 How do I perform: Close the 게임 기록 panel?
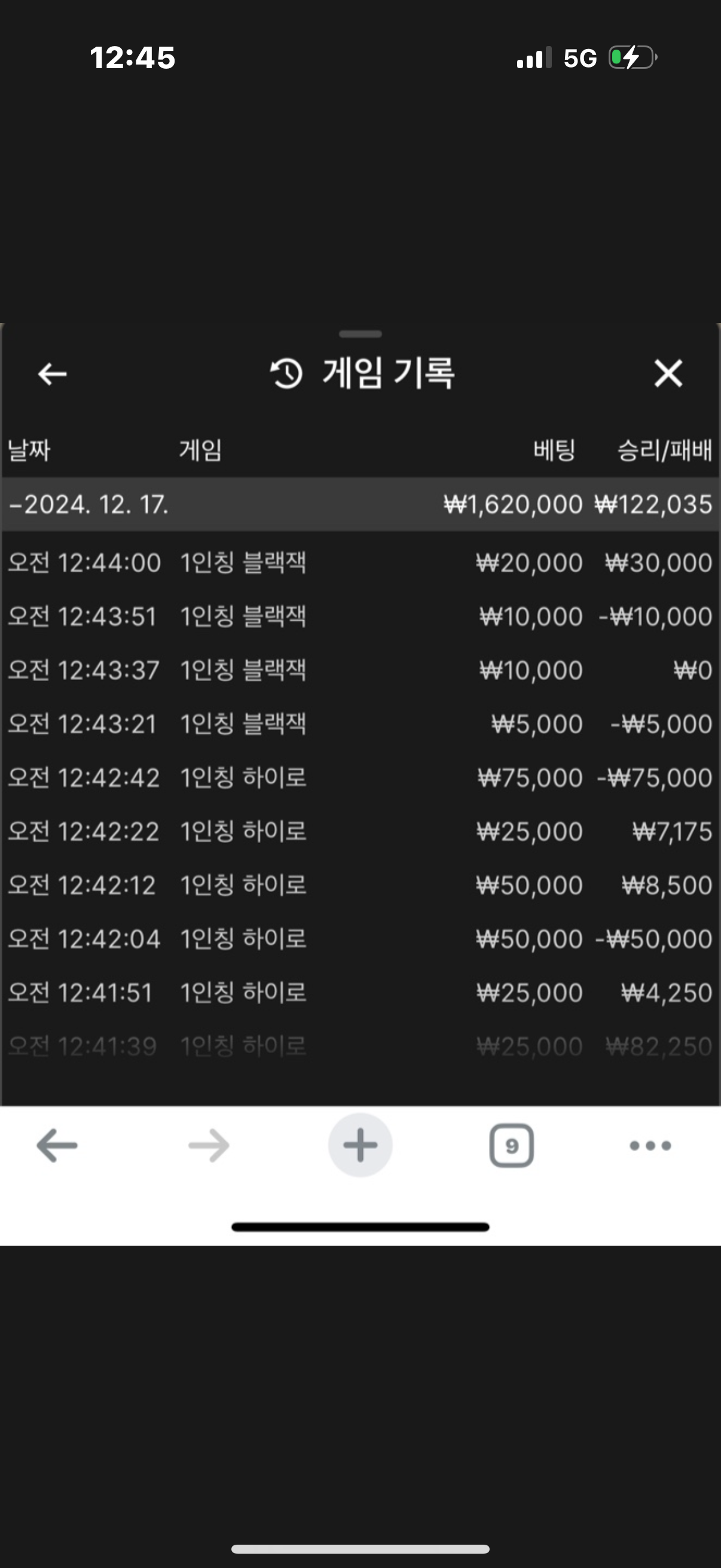(668, 373)
